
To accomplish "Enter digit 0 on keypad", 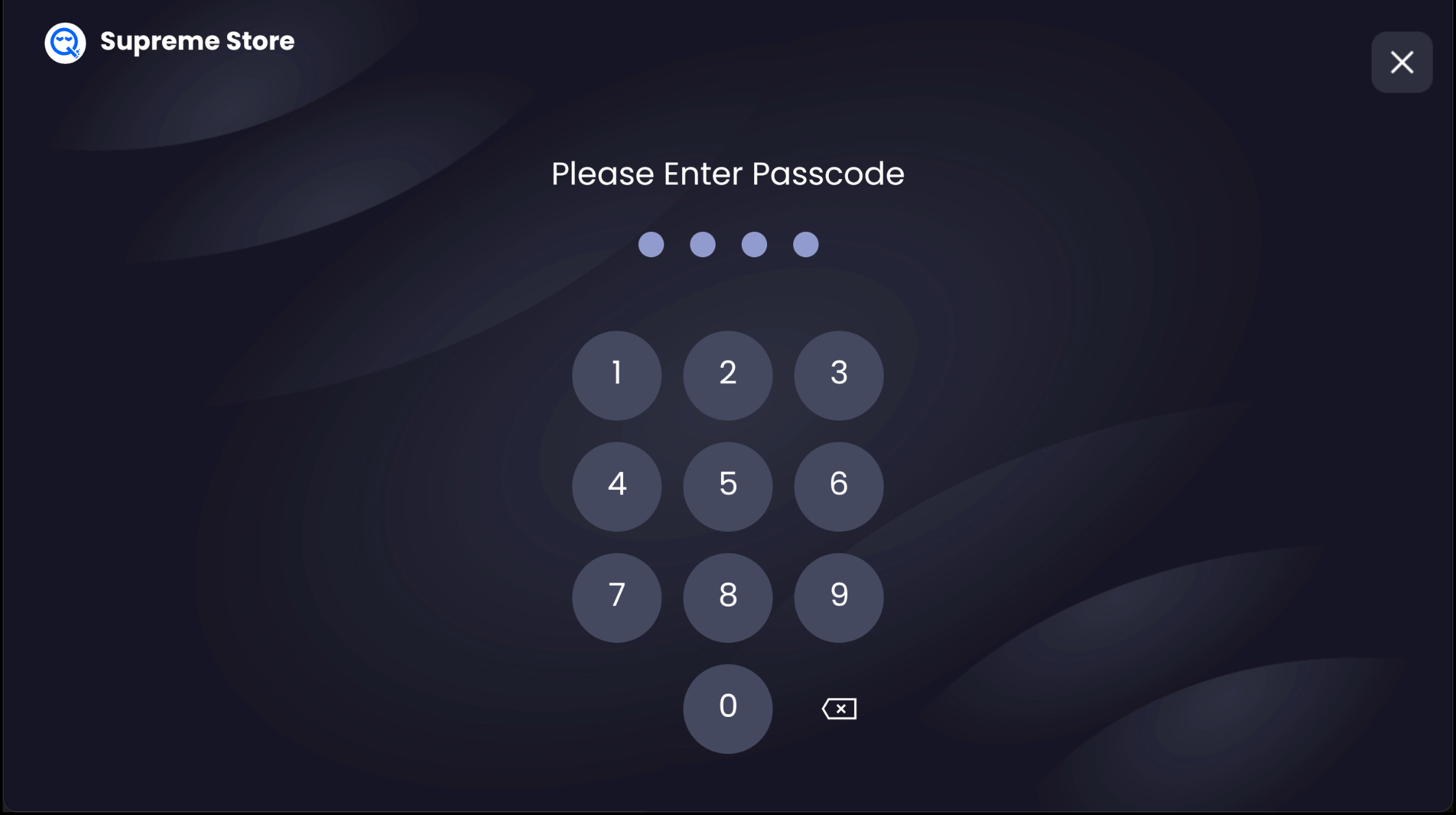I will 727,709.
